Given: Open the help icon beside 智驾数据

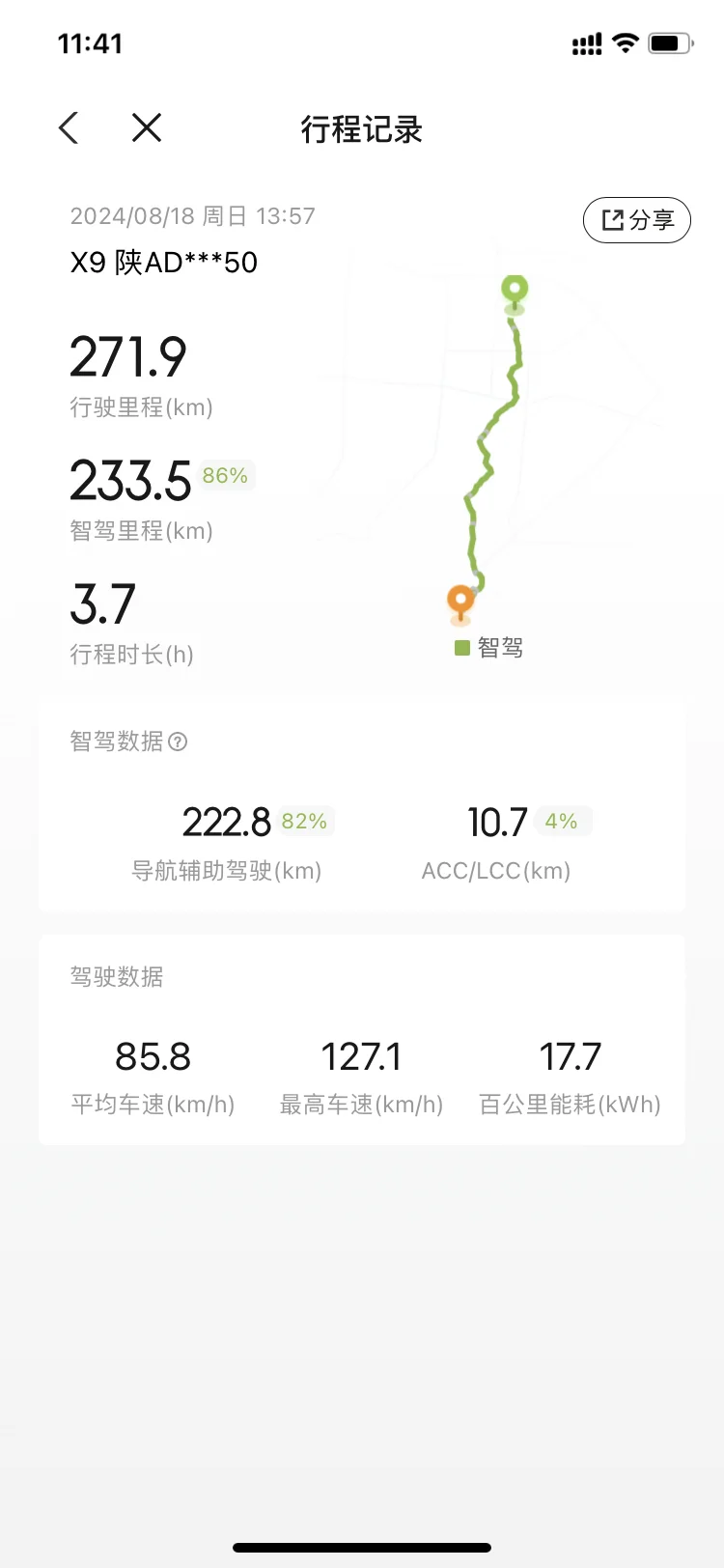Looking at the screenshot, I should click(x=178, y=742).
